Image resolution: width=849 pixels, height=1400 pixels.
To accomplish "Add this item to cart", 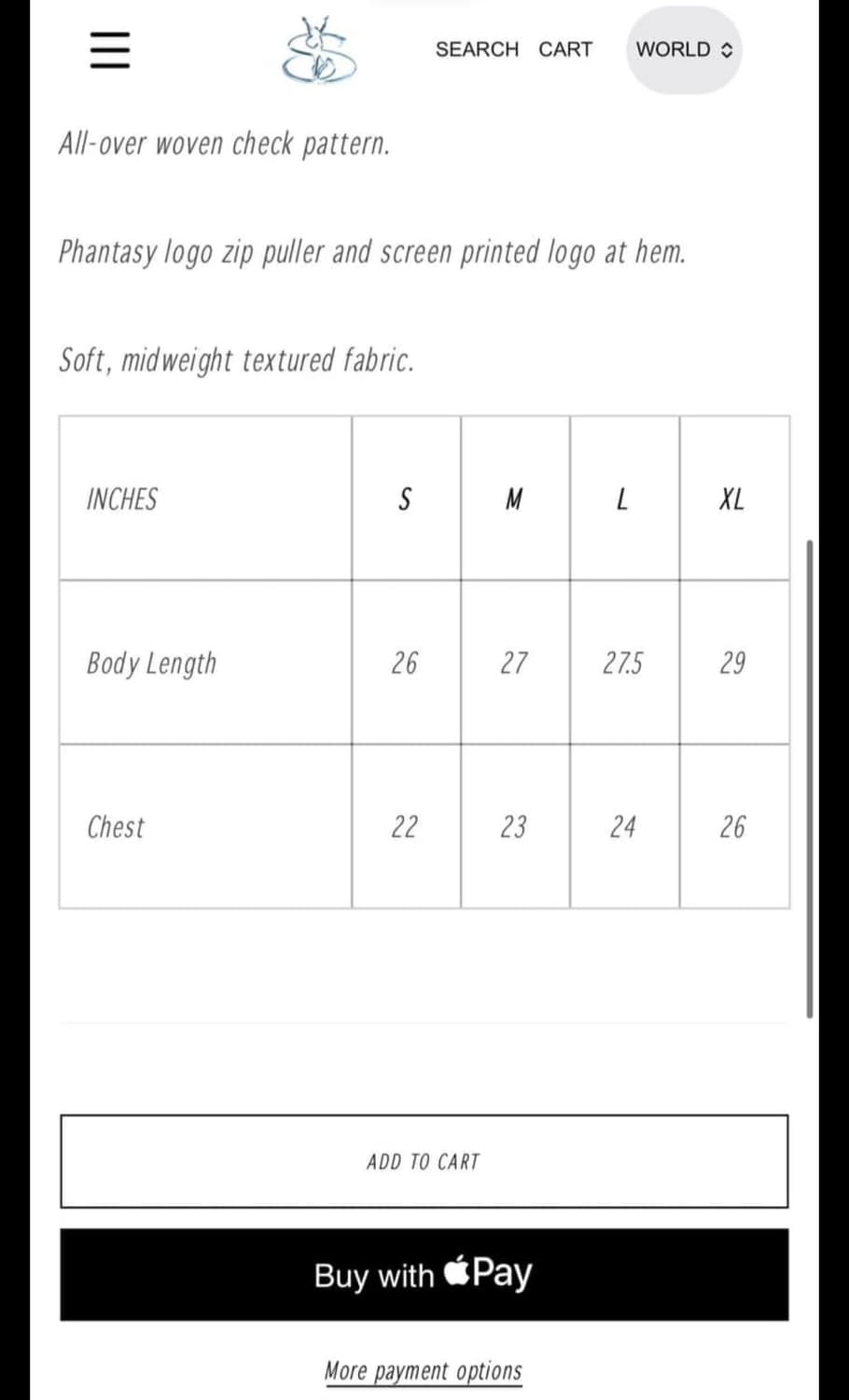I will (424, 1161).
